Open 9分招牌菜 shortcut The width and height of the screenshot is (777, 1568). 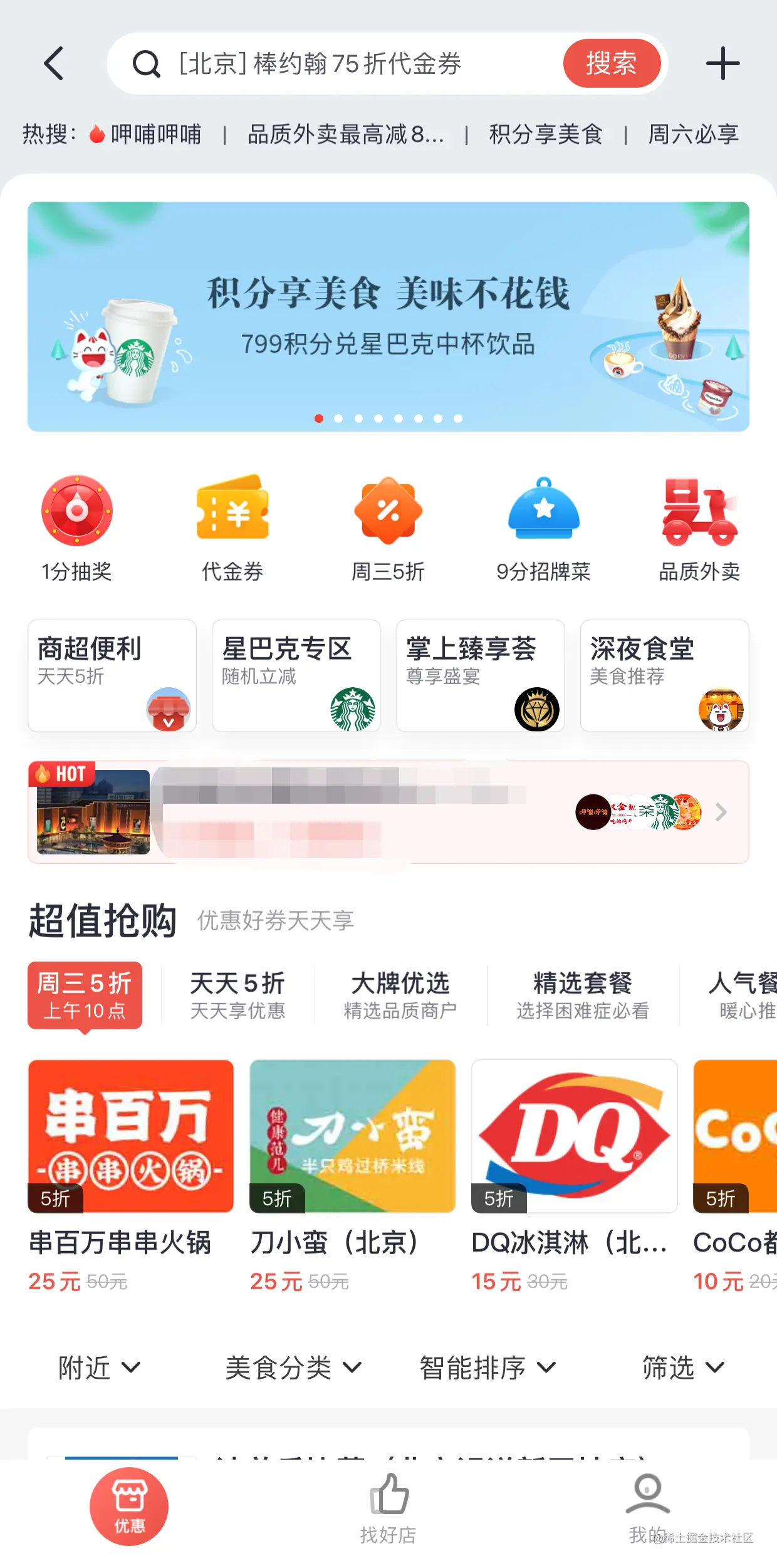(x=543, y=527)
